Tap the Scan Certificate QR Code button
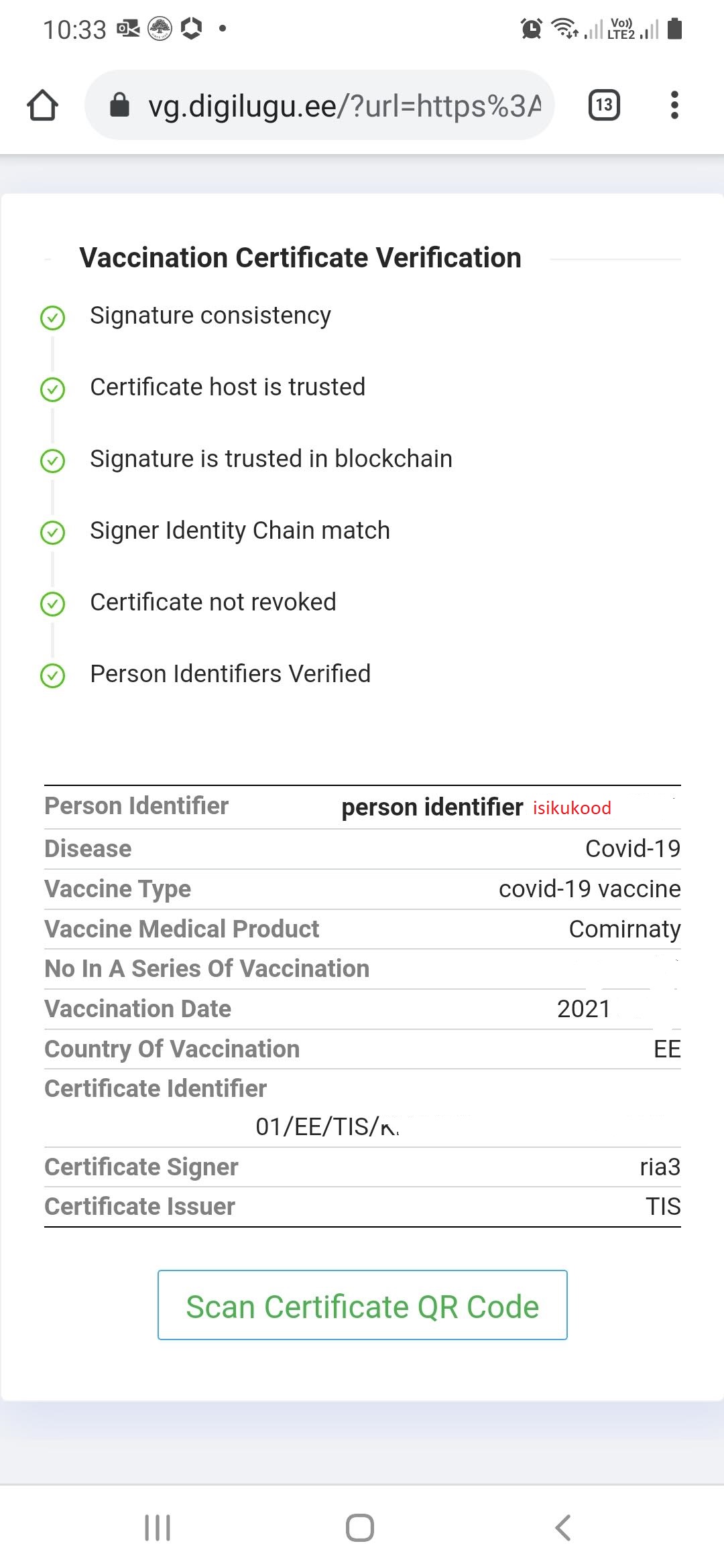Viewport: 724px width, 1568px height. (363, 1305)
